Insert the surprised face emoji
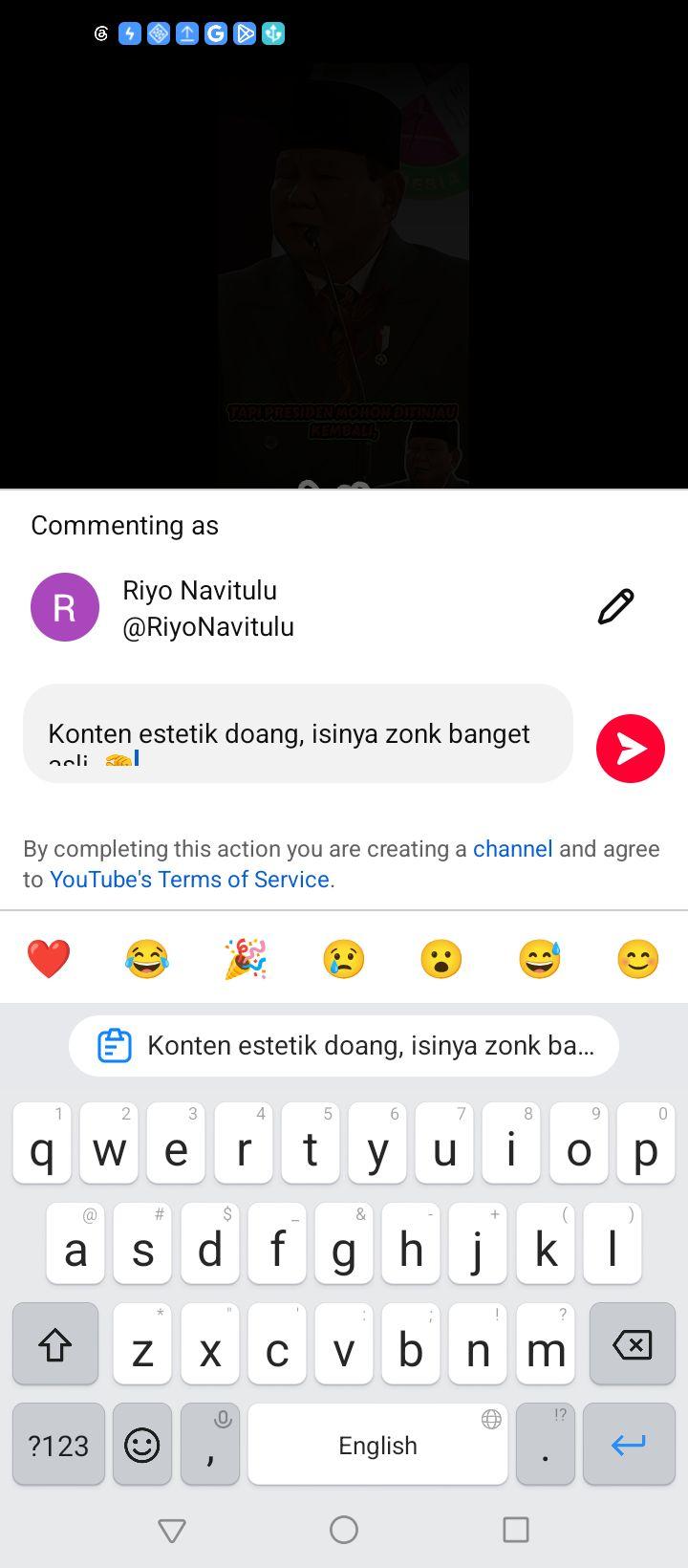688x1568 pixels. click(x=441, y=959)
